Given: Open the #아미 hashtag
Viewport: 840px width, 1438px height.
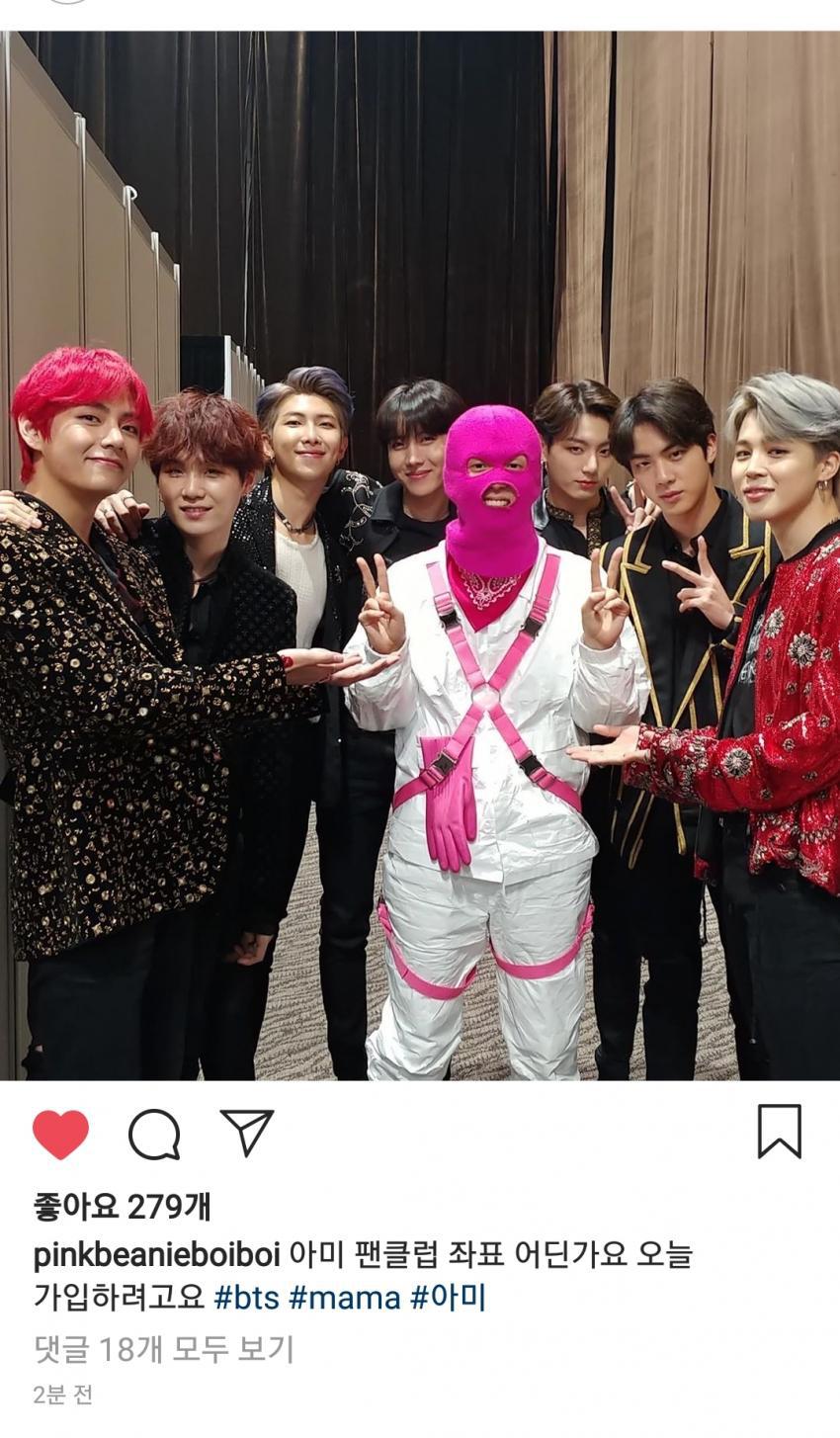Looking at the screenshot, I should tap(448, 1297).
